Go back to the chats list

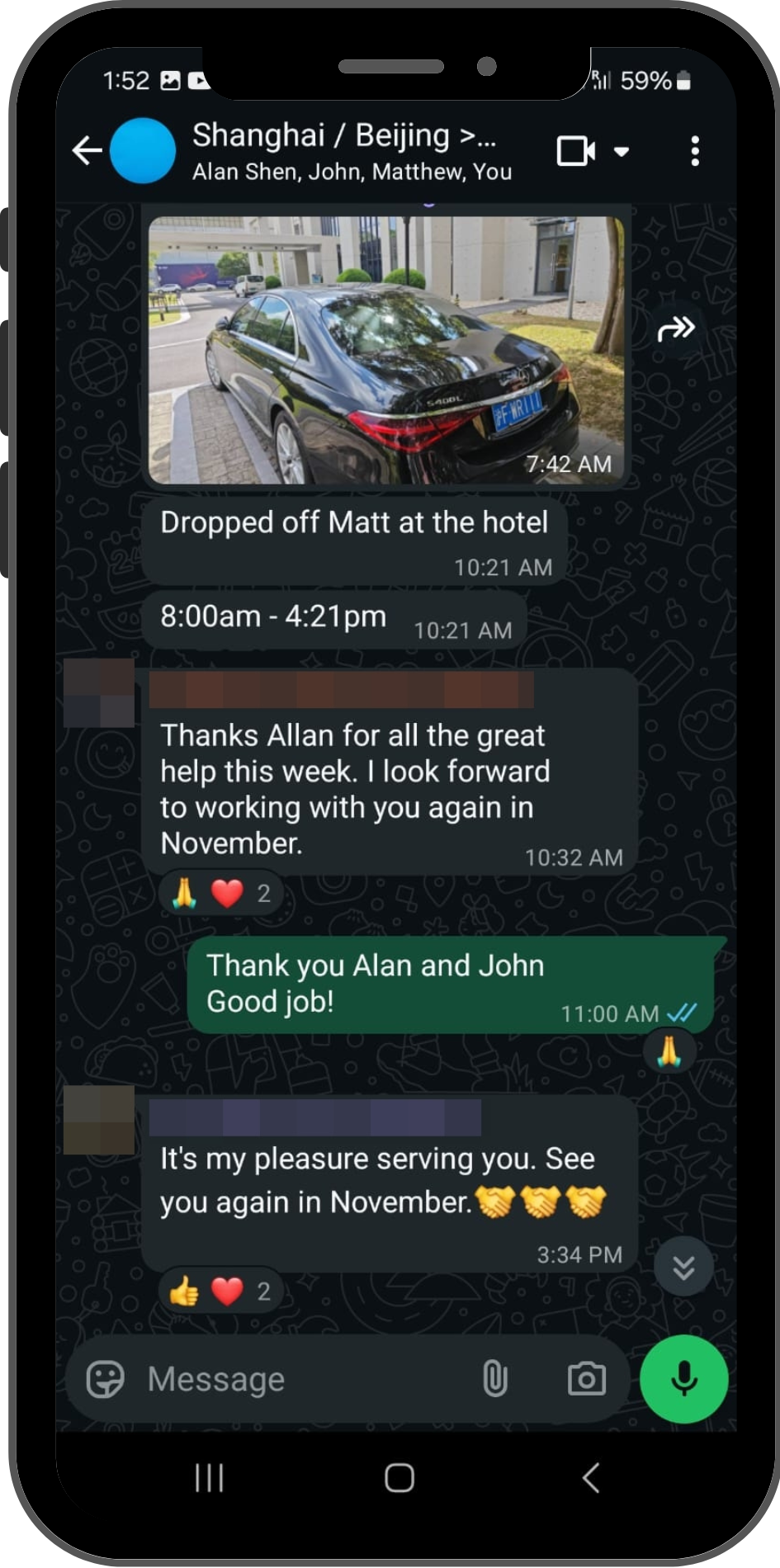point(87,151)
